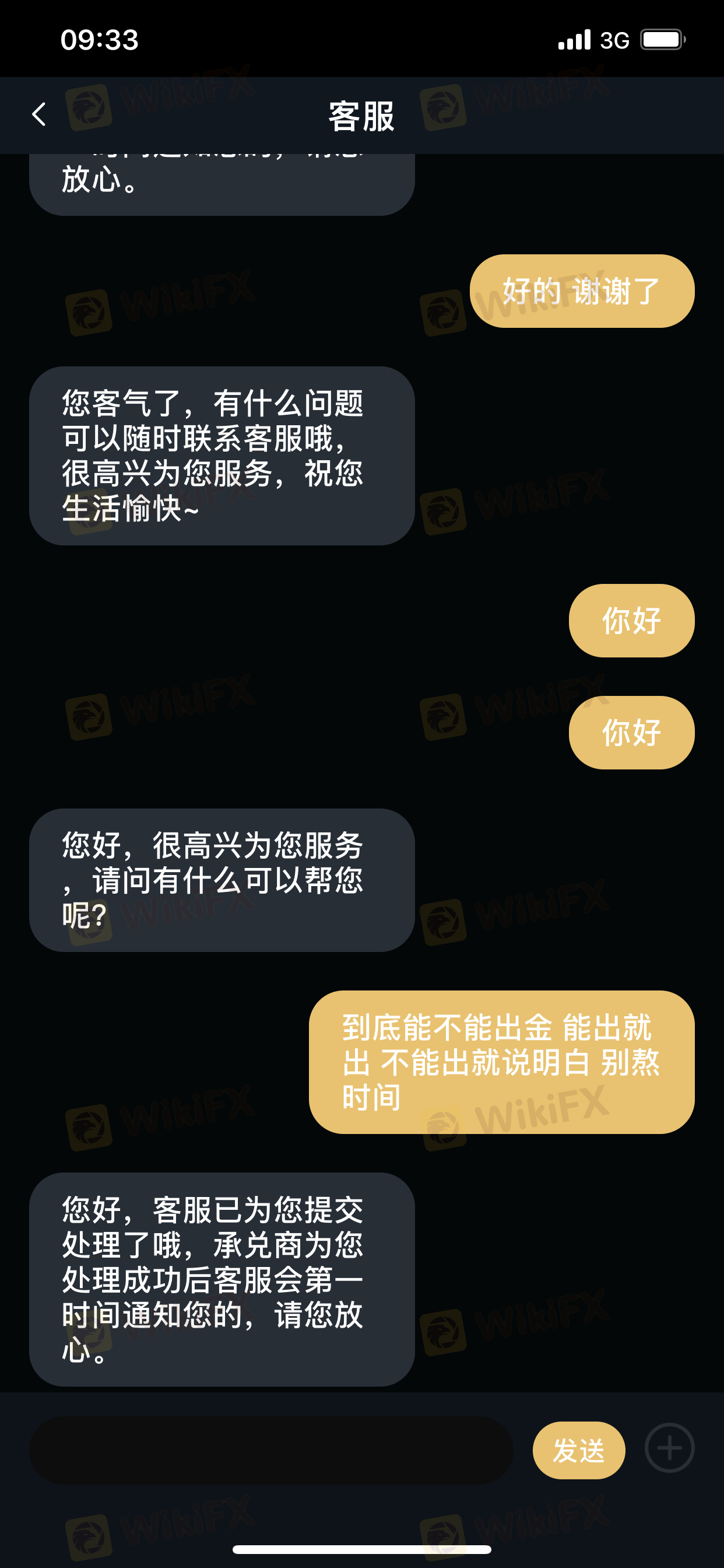Viewport: 724px width, 1568px height.
Task: Go back from the 客服 chat
Action: [x=39, y=114]
